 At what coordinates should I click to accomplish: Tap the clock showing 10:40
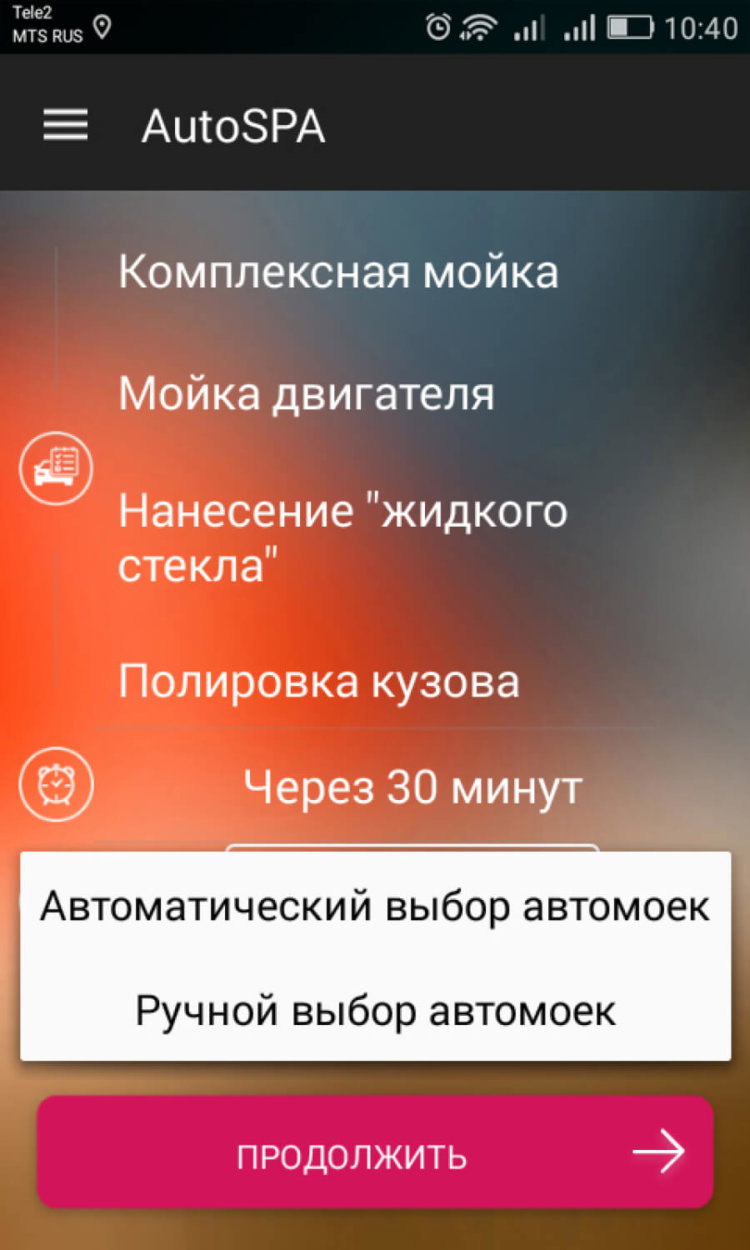[x=701, y=27]
